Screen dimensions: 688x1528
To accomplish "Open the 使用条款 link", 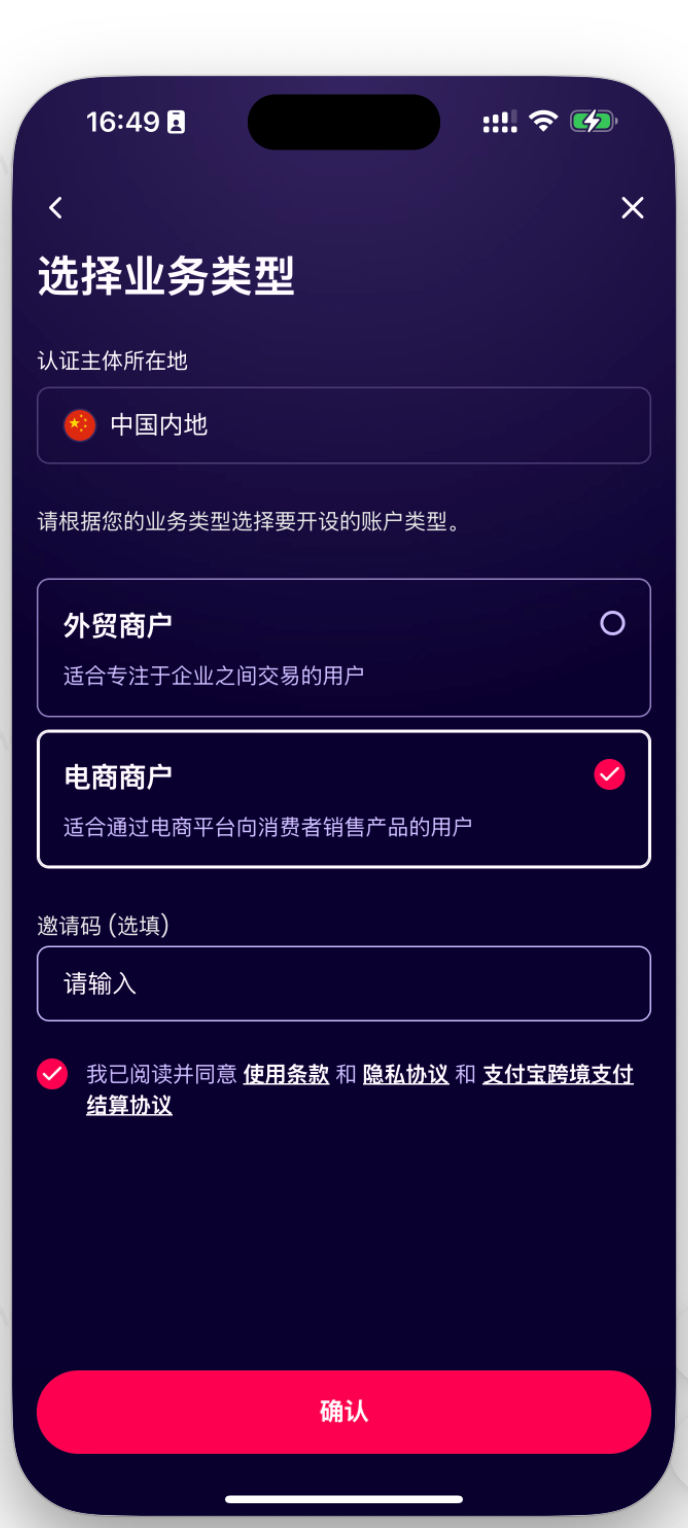I will 286,1075.
